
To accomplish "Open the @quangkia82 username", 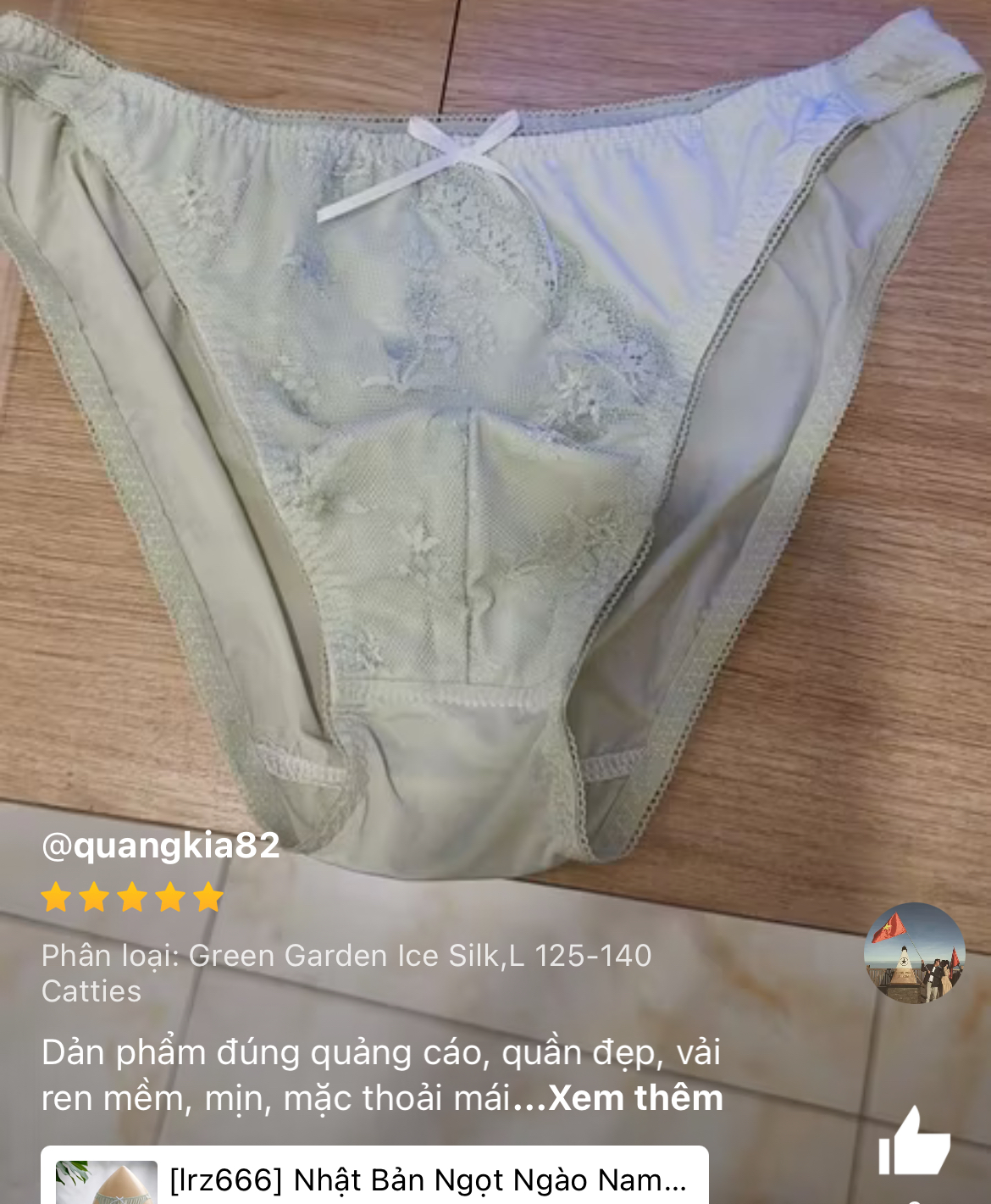I will tap(161, 846).
